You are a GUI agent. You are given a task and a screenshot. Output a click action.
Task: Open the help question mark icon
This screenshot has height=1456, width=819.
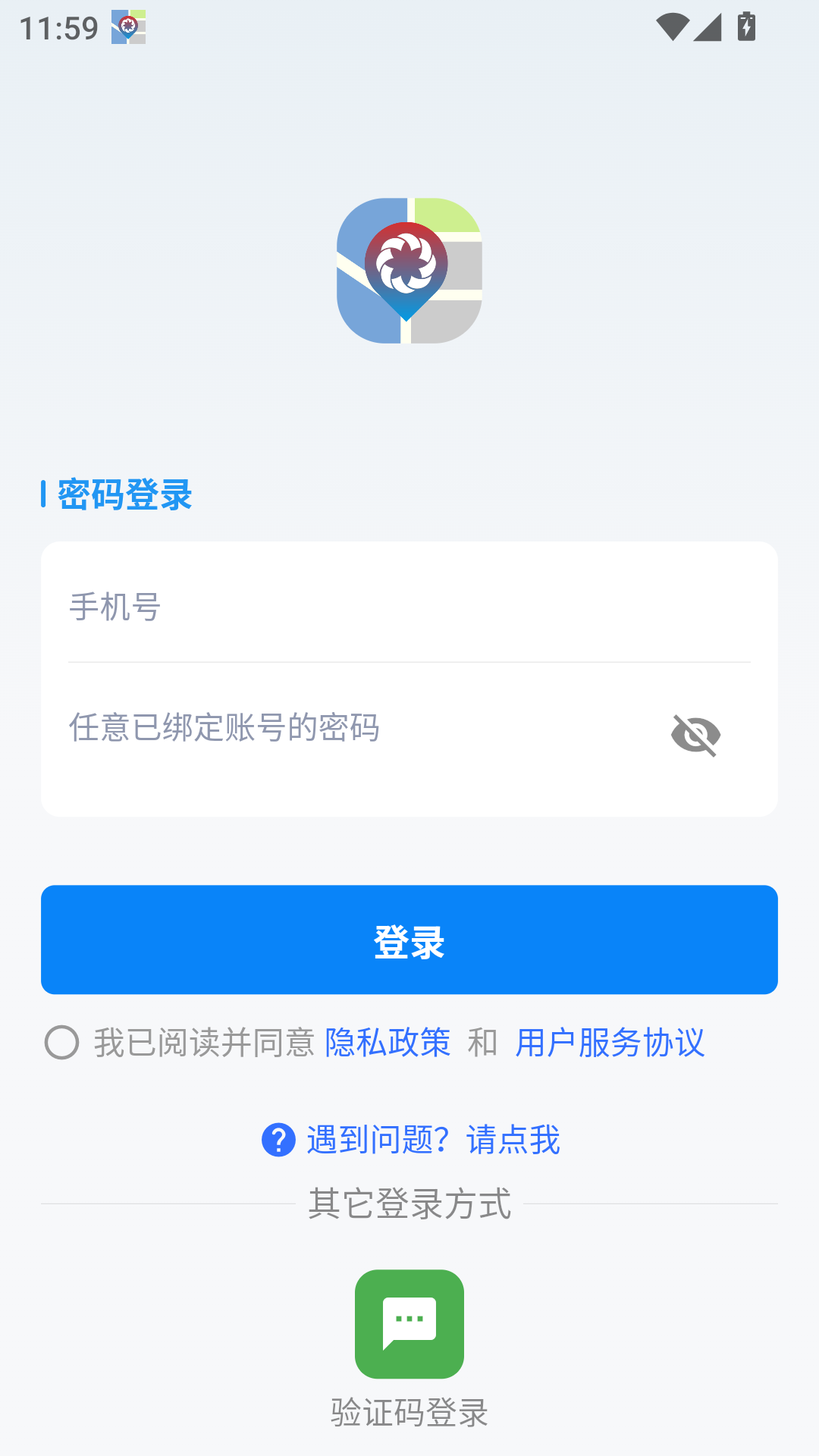[278, 1140]
